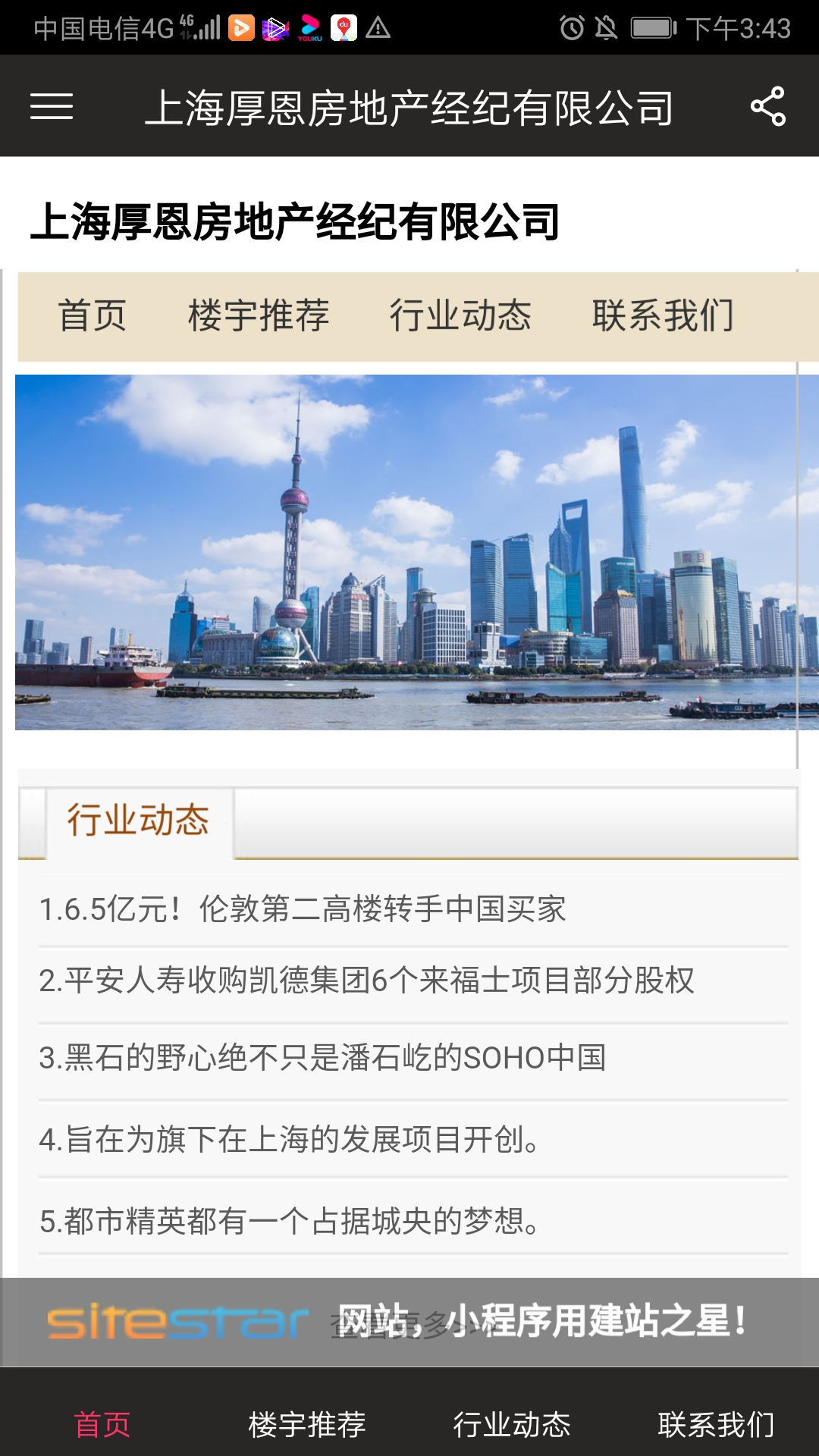
Task: Go to 楼宇推荐 in the bottom bar
Action: [307, 1424]
